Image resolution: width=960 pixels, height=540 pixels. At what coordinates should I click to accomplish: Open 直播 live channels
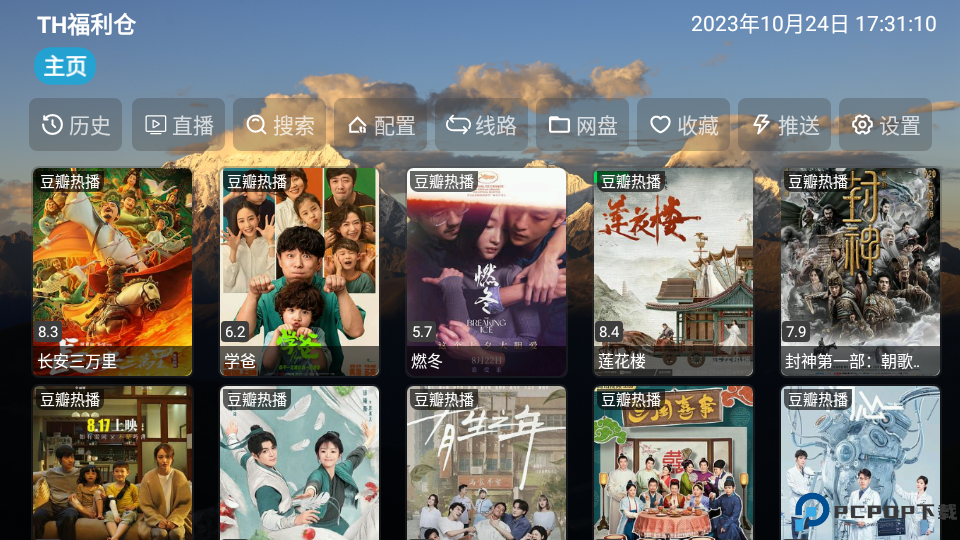click(x=178, y=125)
